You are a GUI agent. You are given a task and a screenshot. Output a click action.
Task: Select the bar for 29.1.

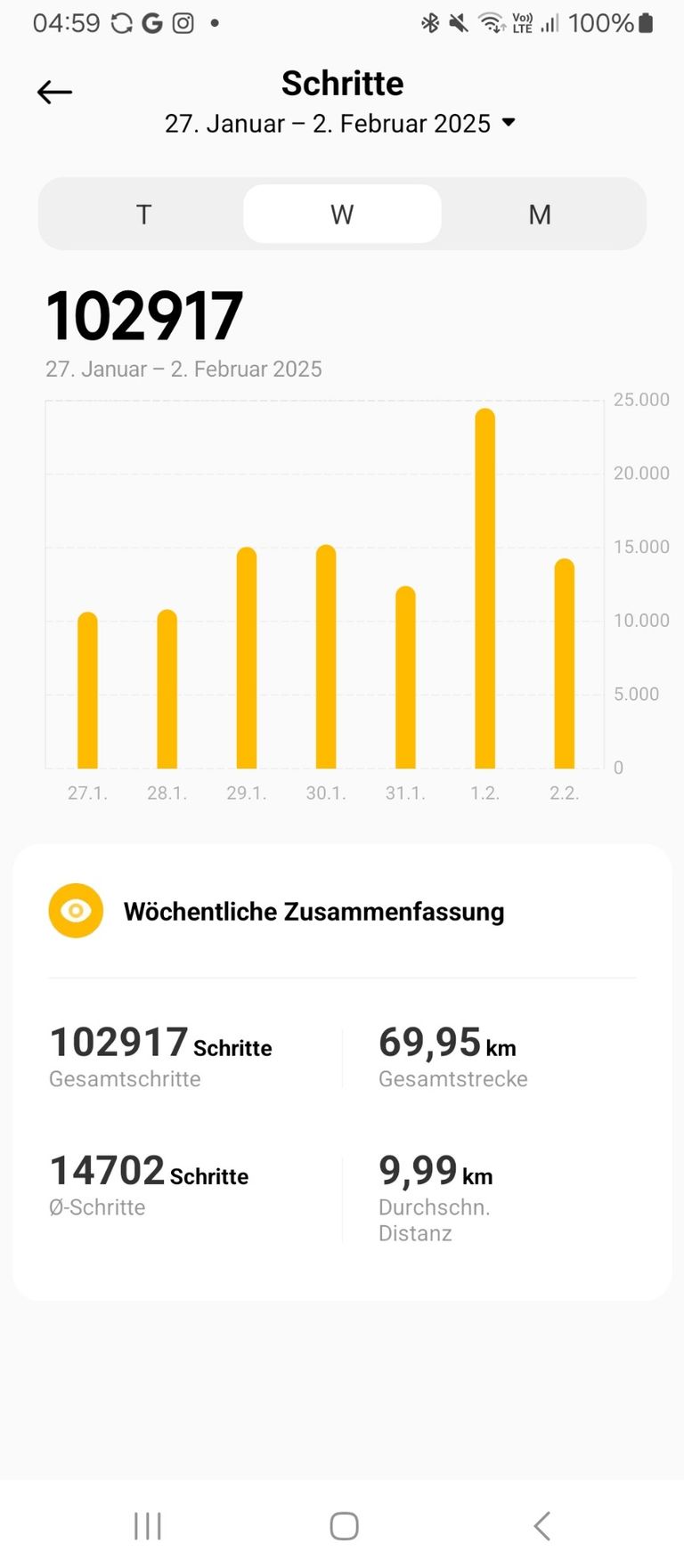[x=247, y=659]
